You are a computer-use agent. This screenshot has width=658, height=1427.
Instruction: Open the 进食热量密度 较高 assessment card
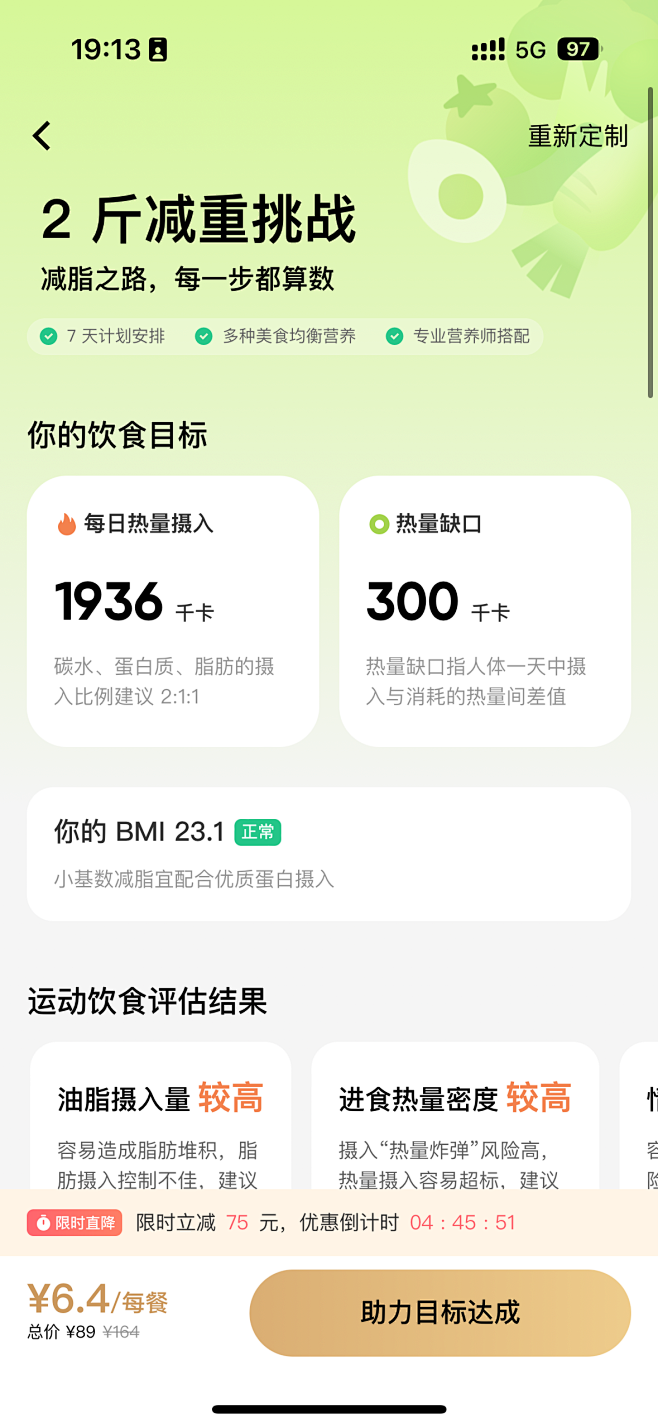pyautogui.click(x=455, y=1120)
